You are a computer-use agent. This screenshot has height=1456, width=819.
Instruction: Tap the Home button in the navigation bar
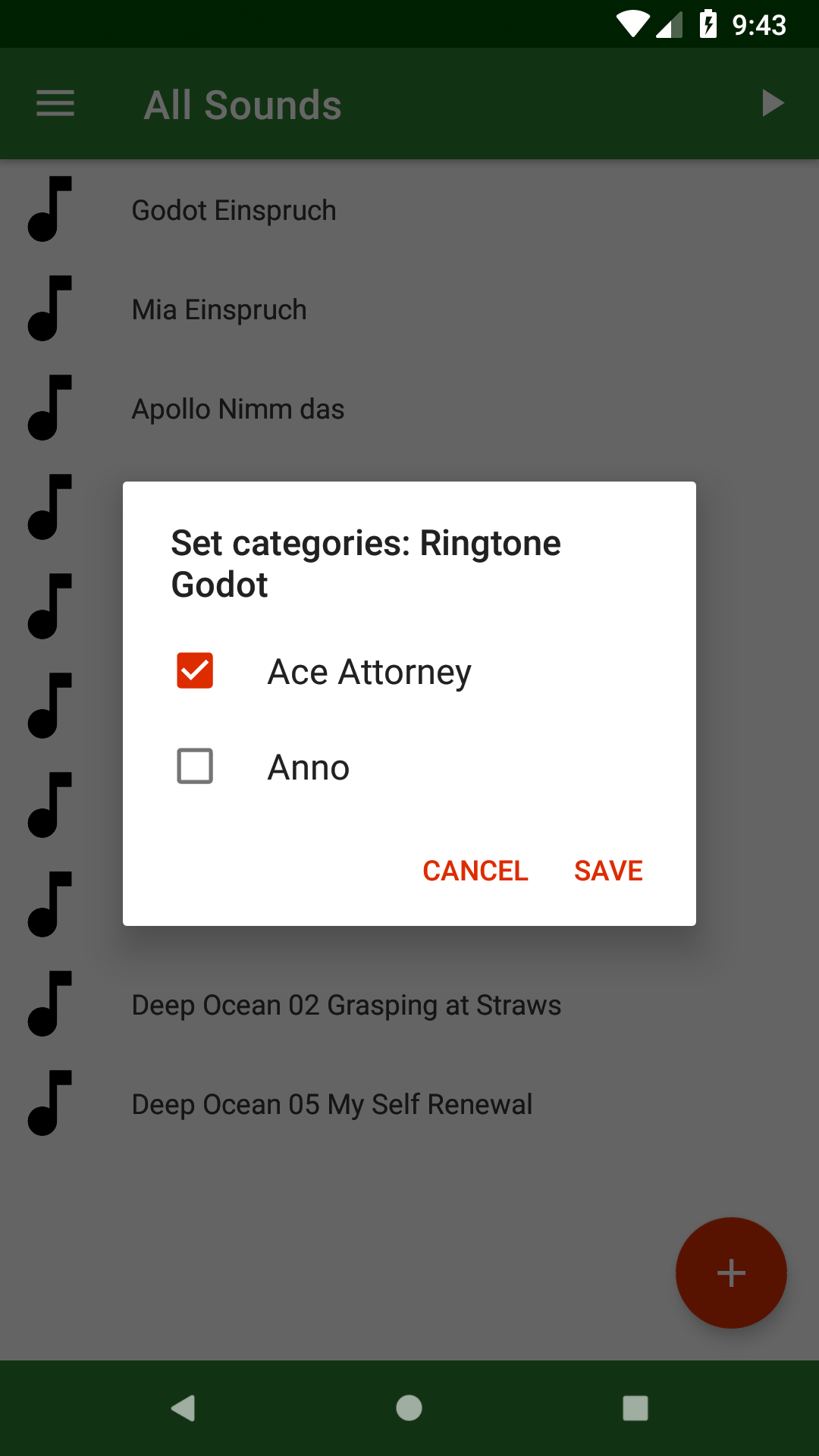pos(409,1408)
